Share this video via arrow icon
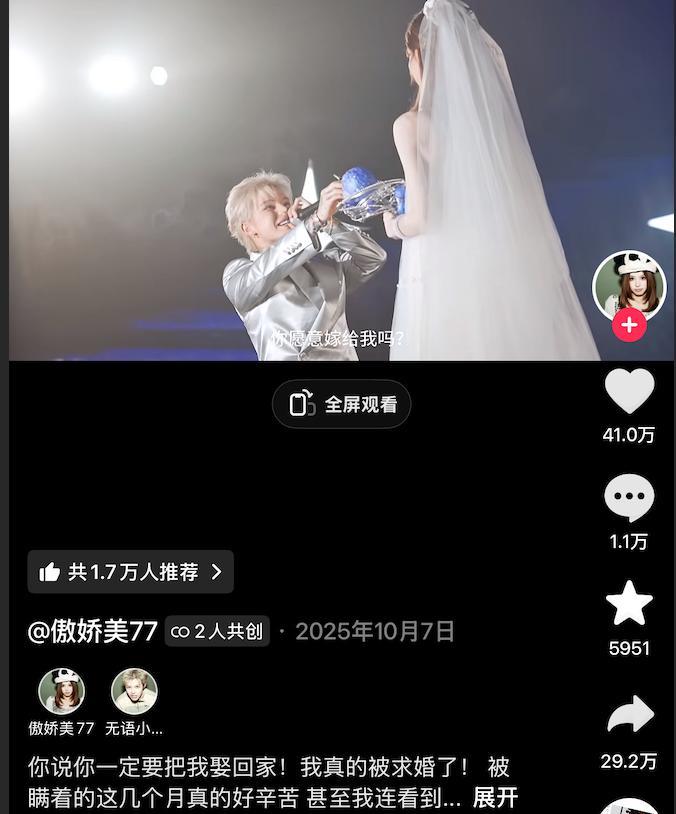Image resolution: width=676 pixels, height=814 pixels. [629, 715]
